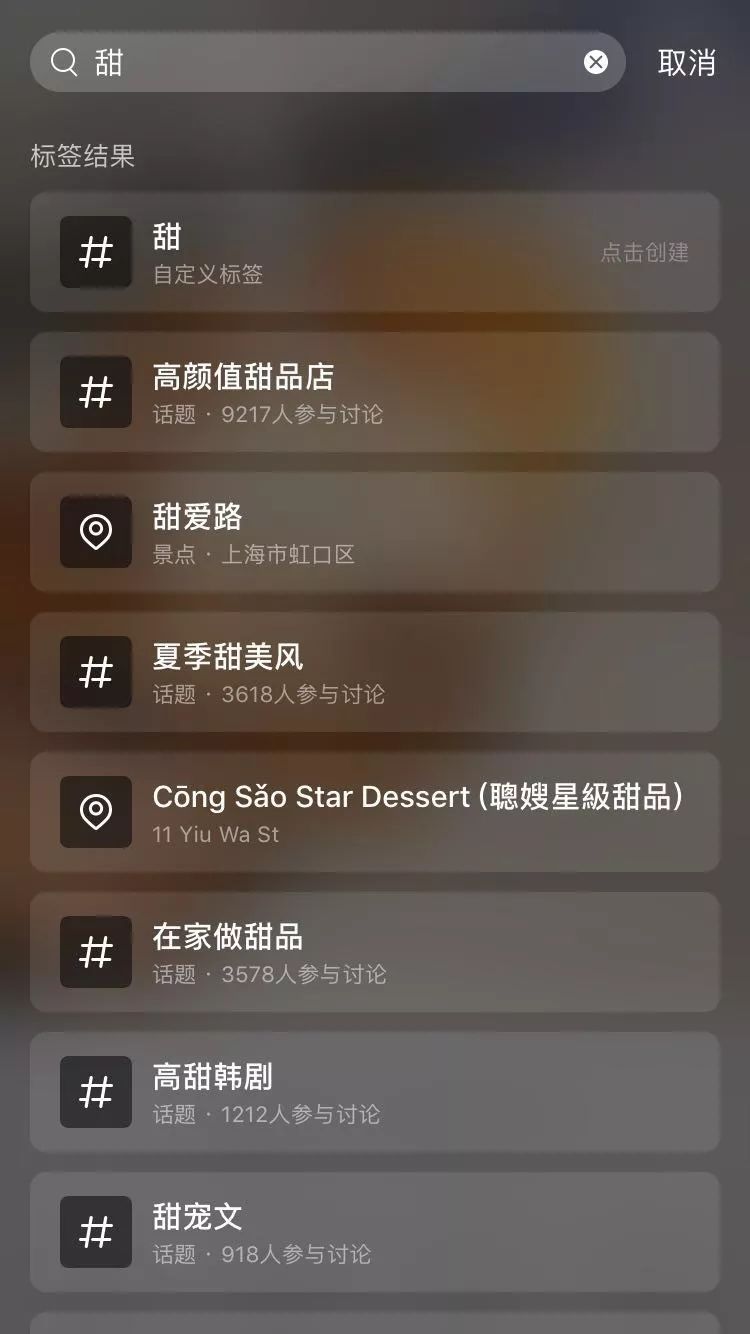The image size is (750, 1334).
Task: Create the custom tag 甜
Action: point(375,252)
